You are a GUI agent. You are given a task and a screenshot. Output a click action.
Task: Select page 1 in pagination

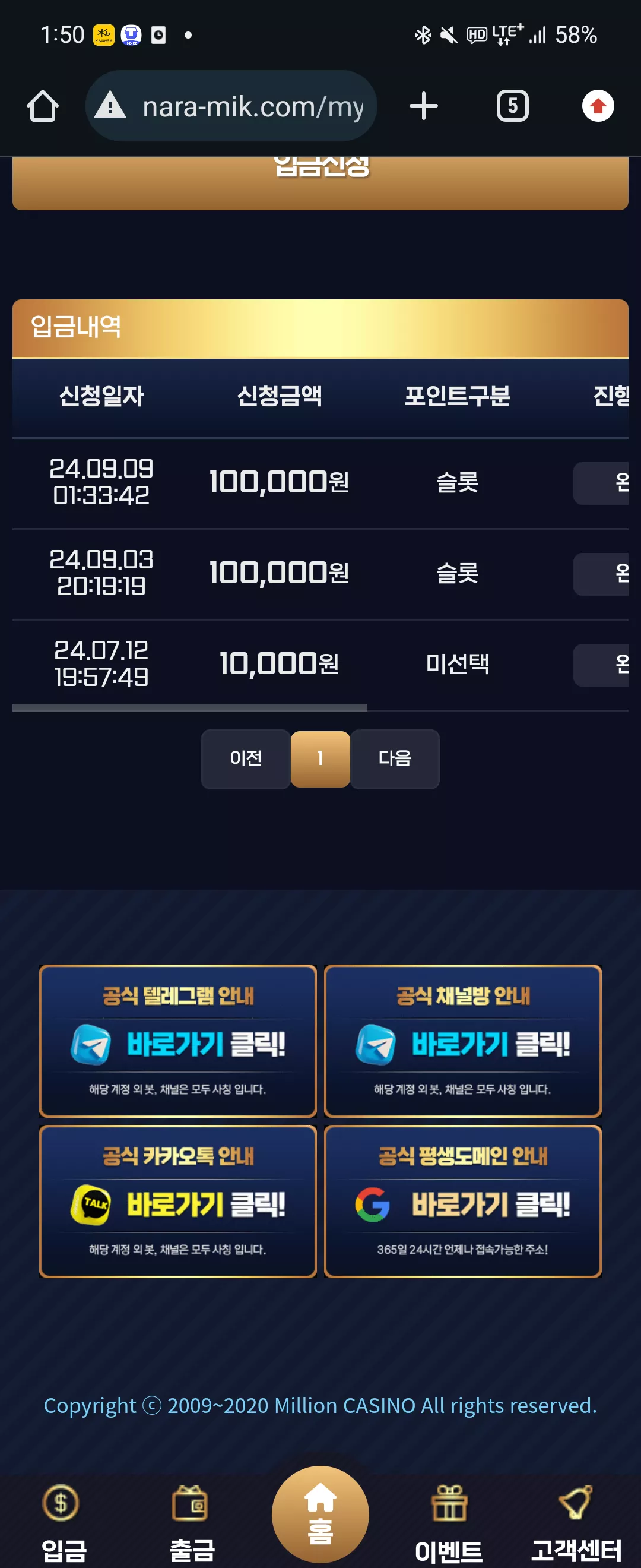pos(320,758)
